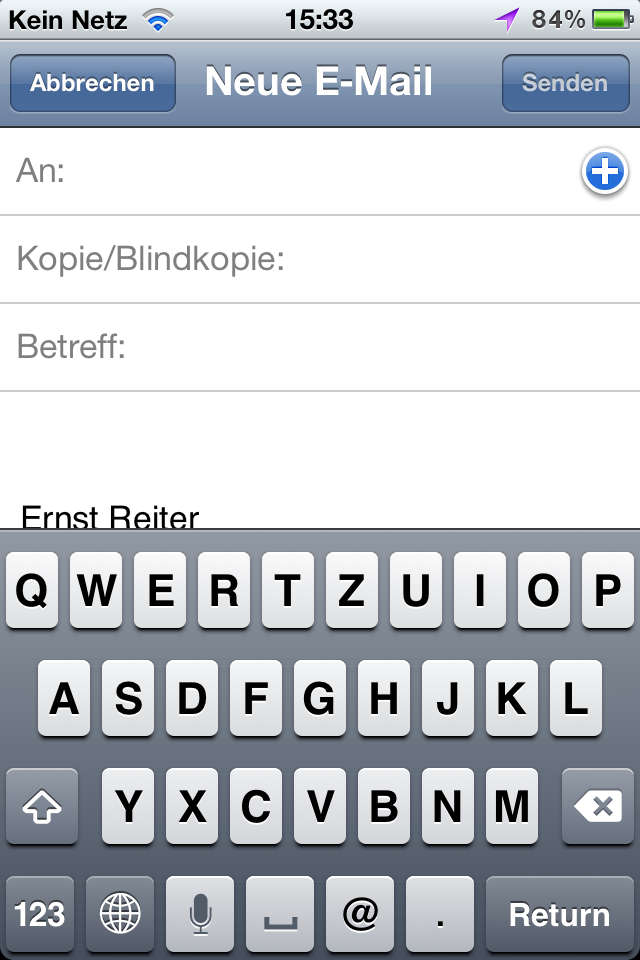The image size is (640, 960).
Task: Change keyboard language with globe key
Action: click(x=120, y=913)
